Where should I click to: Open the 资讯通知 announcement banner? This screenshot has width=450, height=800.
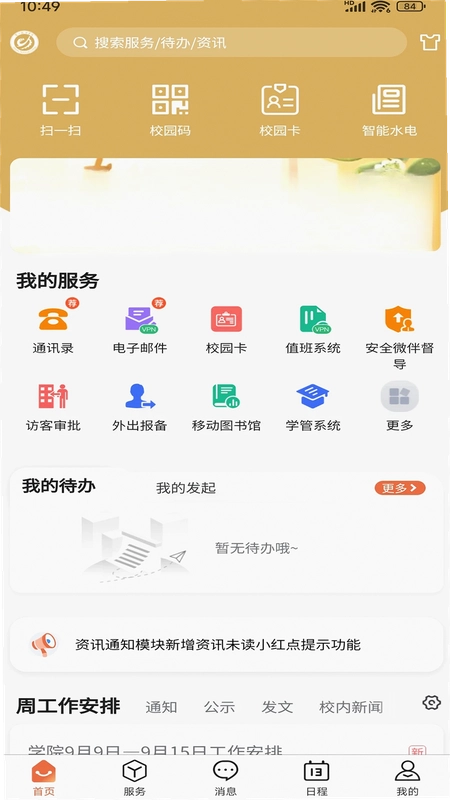coord(227,645)
